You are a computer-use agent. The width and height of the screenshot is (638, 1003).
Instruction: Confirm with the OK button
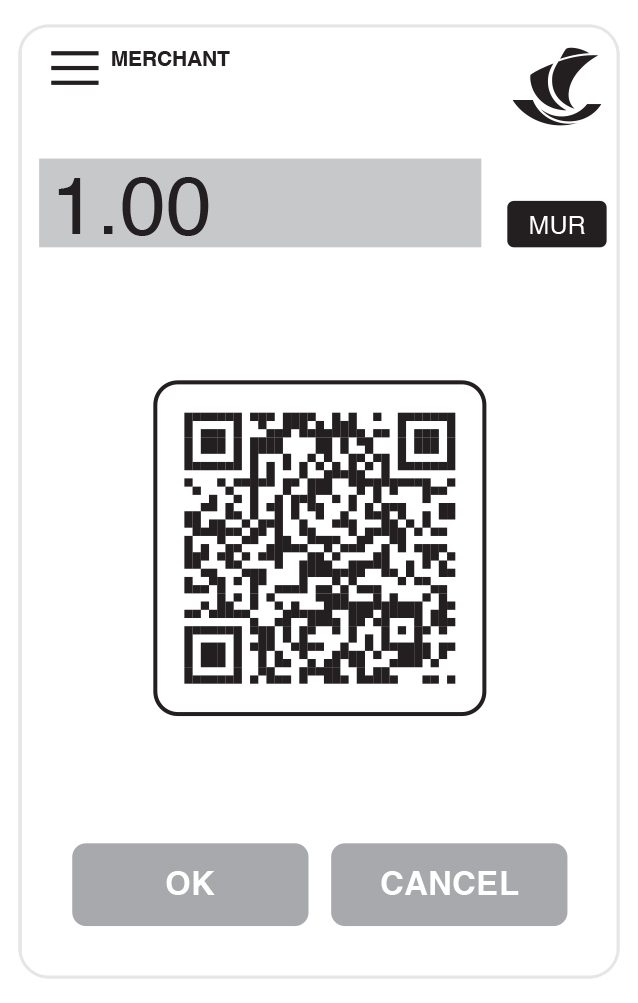tap(190, 884)
